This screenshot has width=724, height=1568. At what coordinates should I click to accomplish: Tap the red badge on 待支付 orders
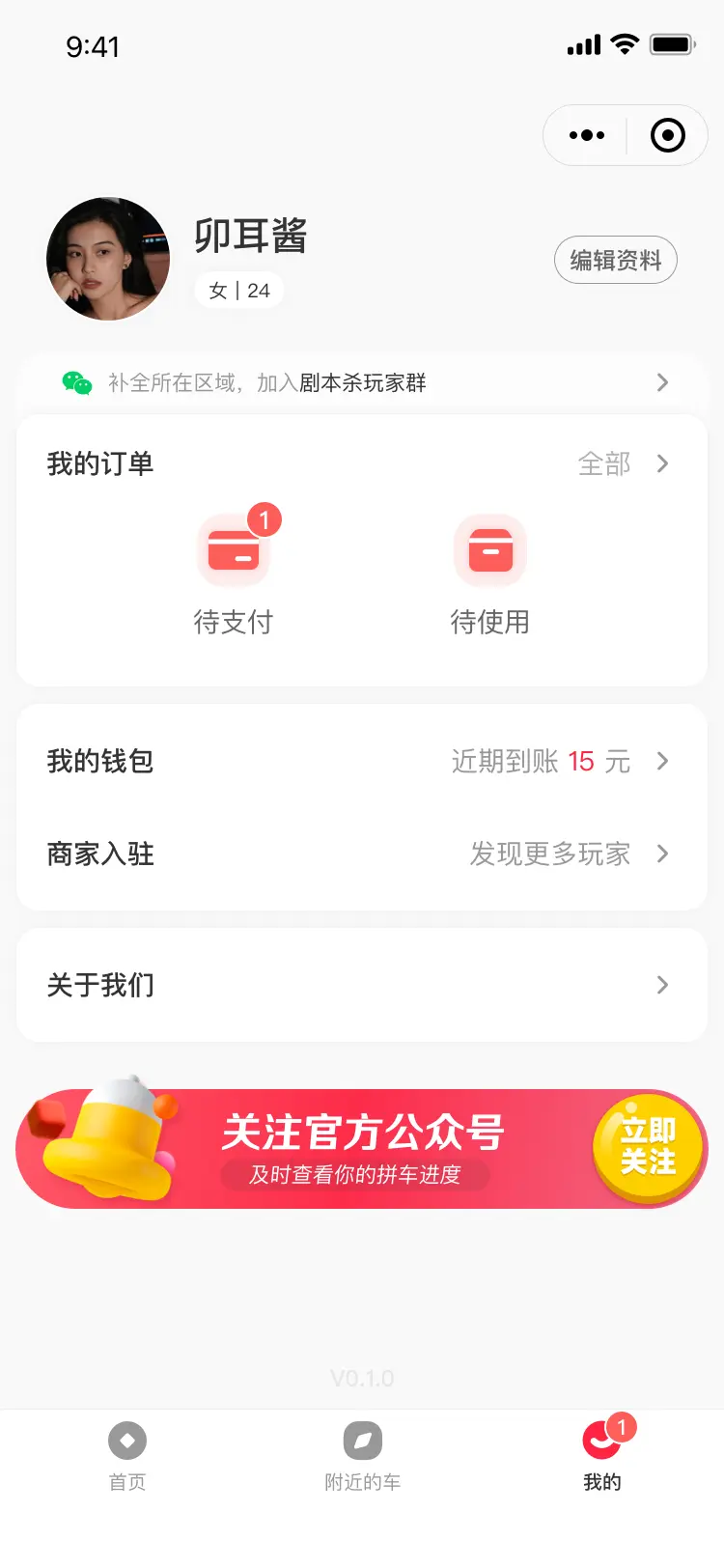pyautogui.click(x=264, y=519)
